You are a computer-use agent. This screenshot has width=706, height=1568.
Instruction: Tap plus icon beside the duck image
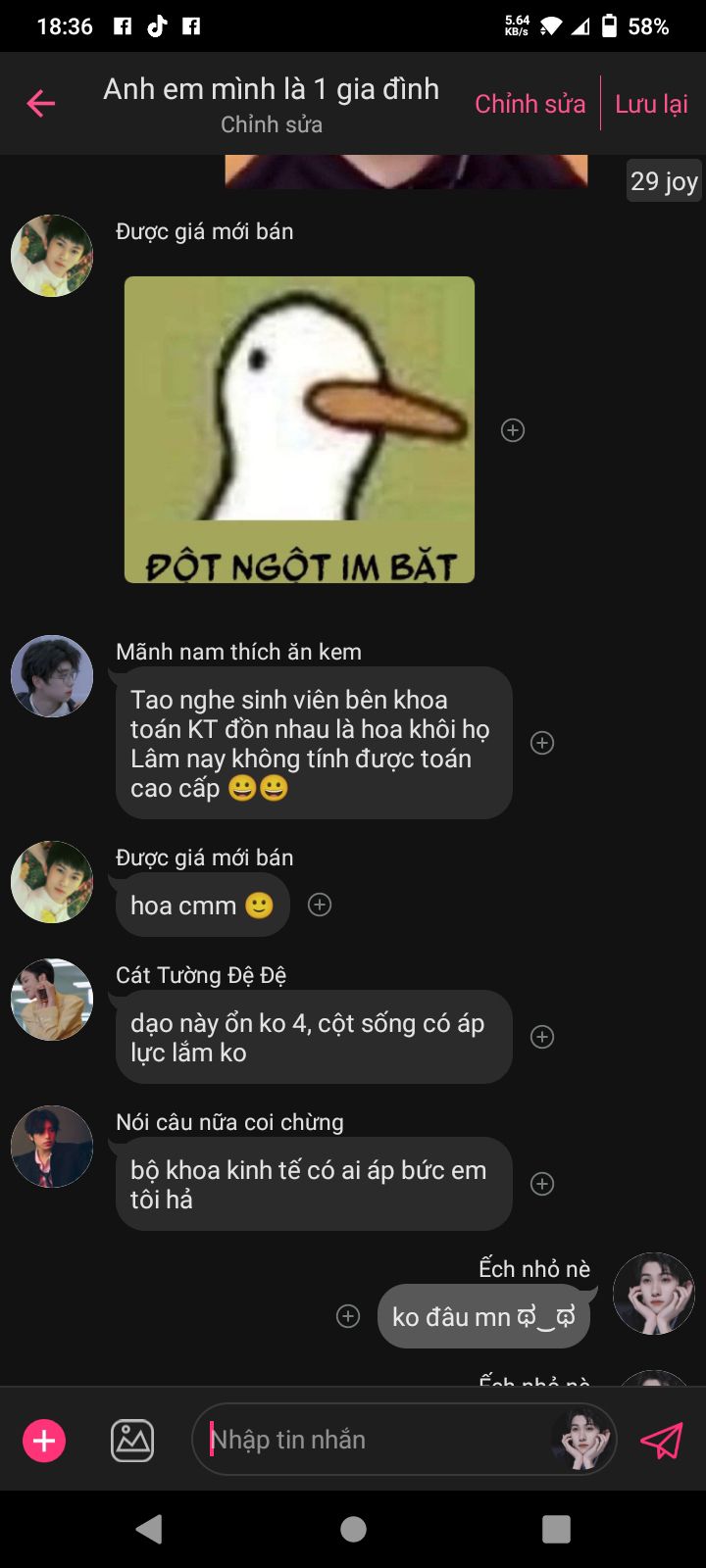[513, 430]
